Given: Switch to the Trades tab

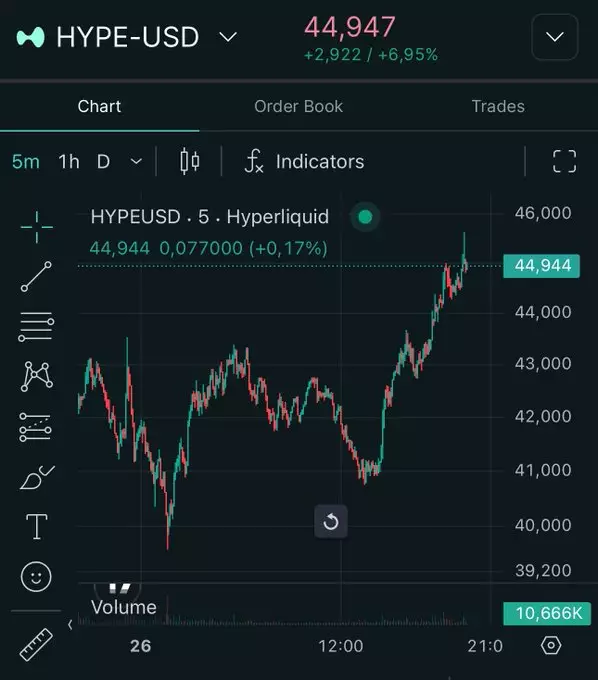Looking at the screenshot, I should click(498, 106).
